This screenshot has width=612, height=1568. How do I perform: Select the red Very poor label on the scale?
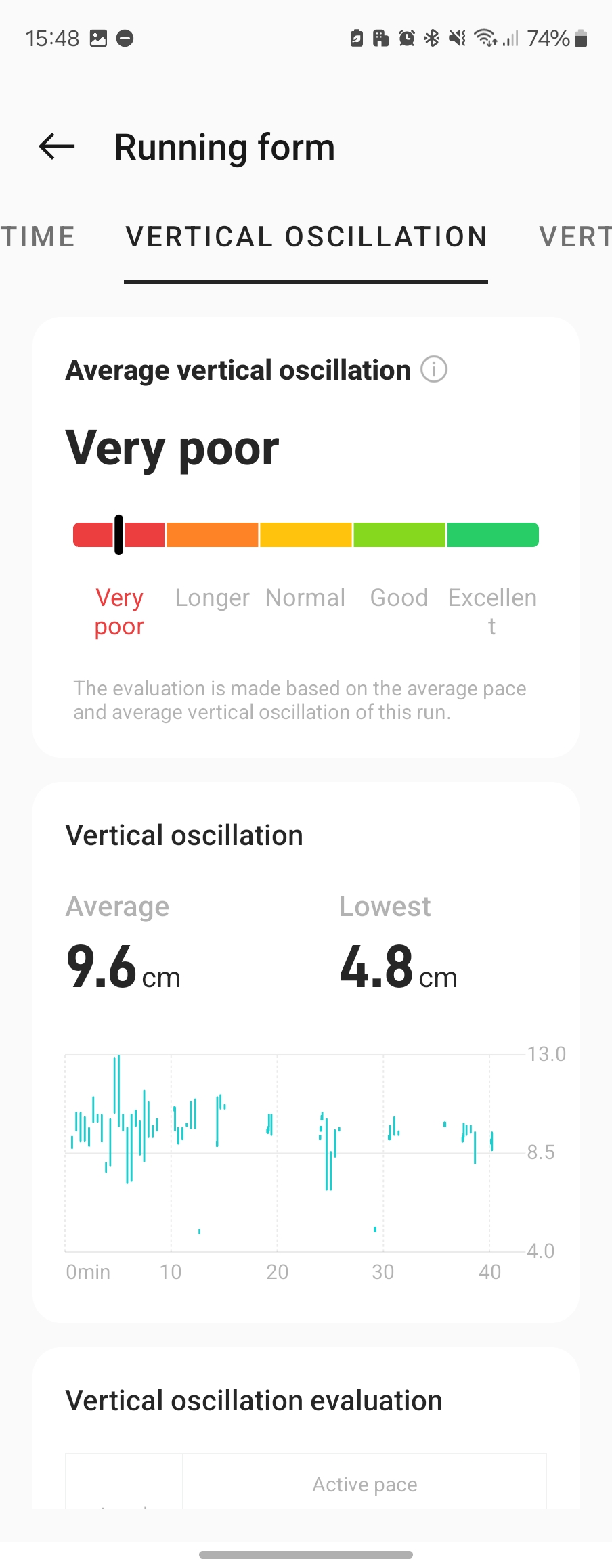(119, 611)
